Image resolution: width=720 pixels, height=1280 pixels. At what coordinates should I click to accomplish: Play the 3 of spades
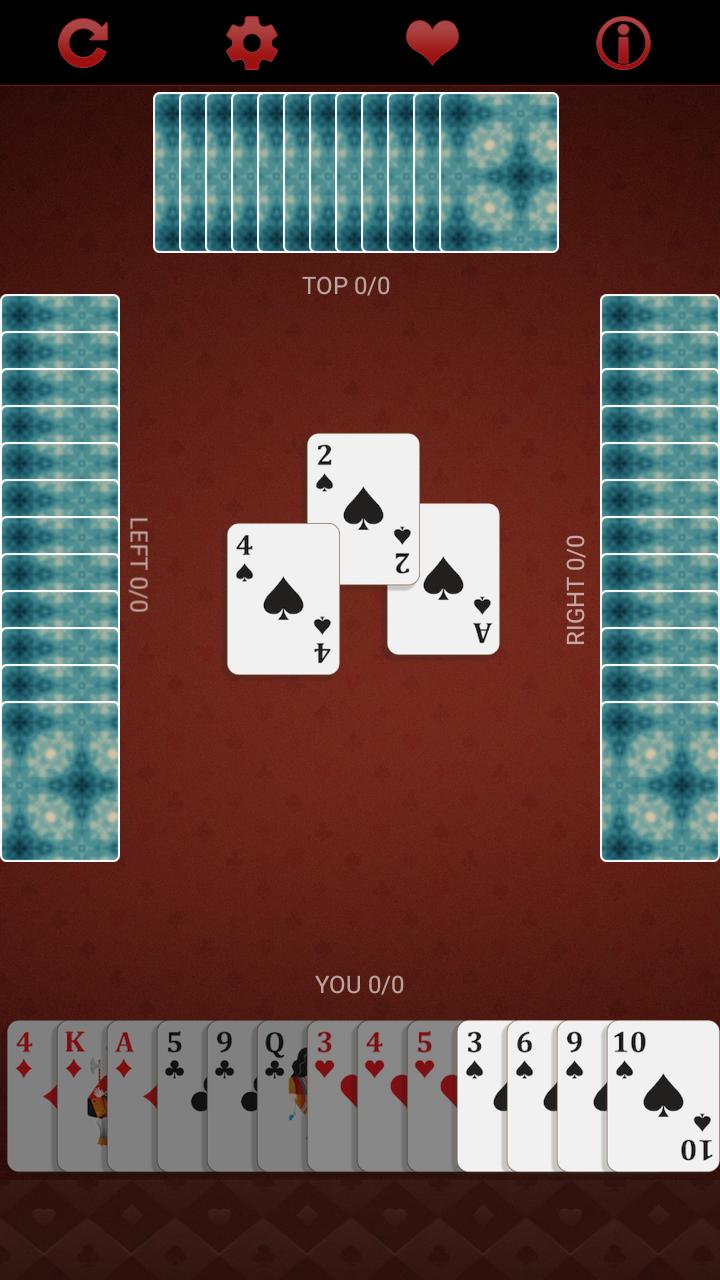(481, 1095)
